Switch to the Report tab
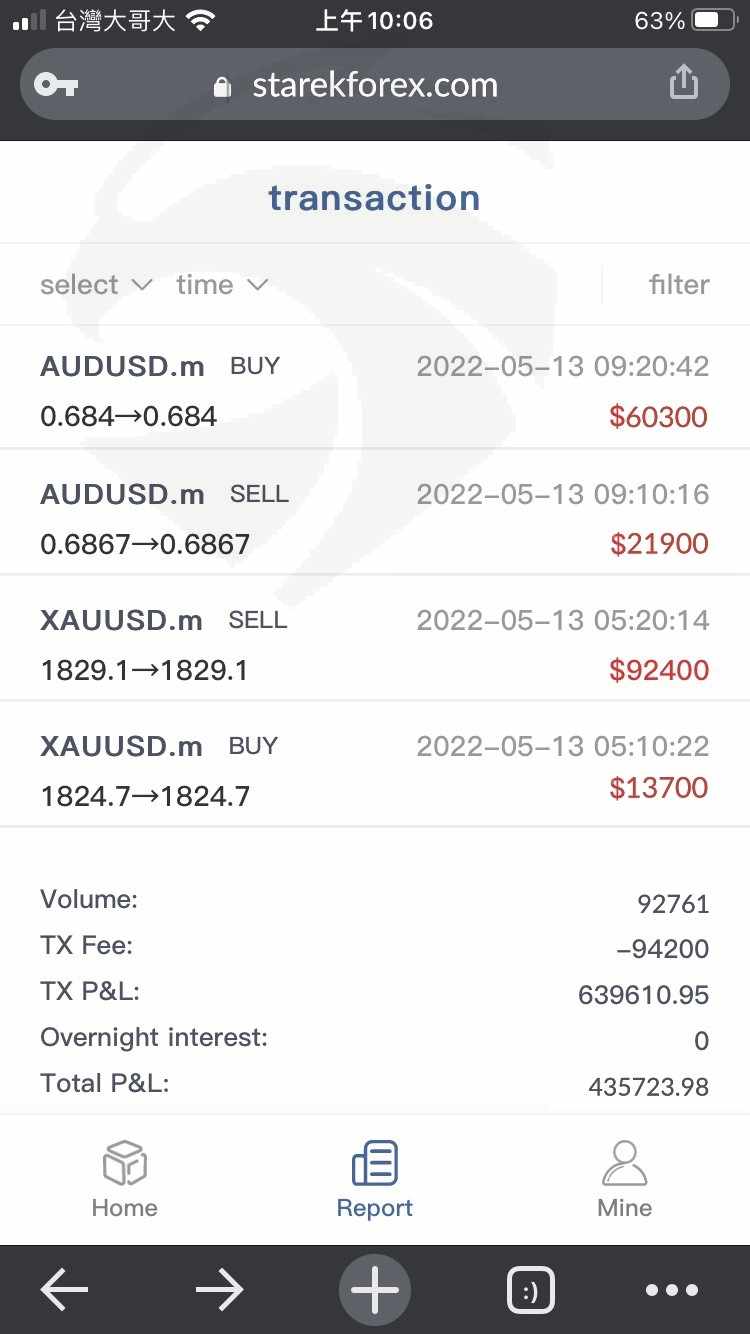 (x=375, y=1180)
